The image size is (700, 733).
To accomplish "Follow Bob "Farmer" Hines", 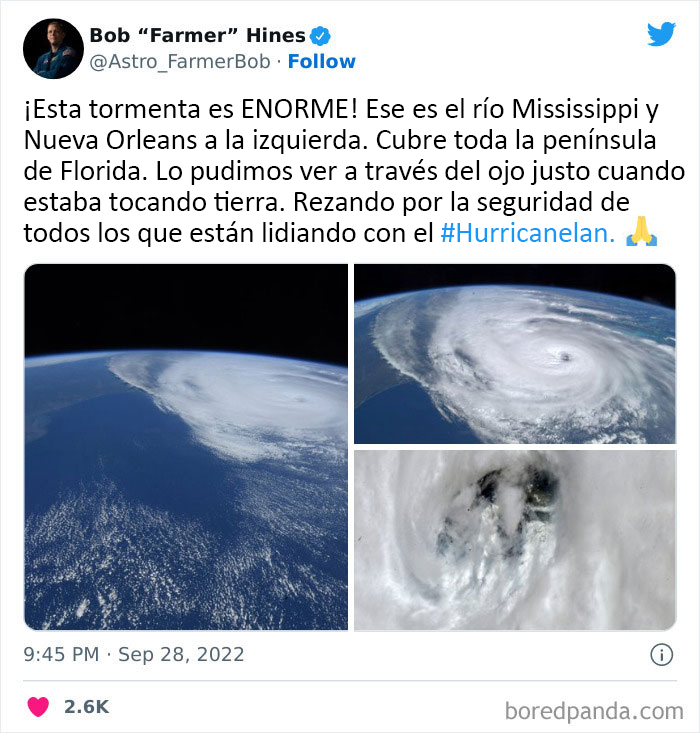I will (x=321, y=61).
